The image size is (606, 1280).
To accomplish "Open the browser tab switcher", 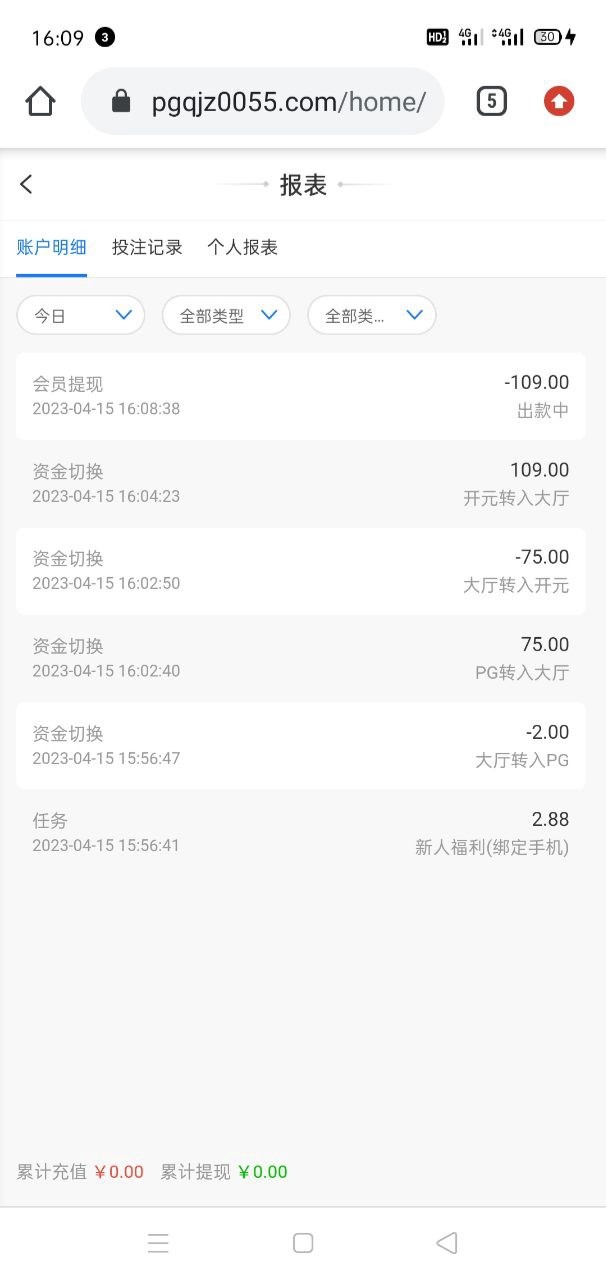I will 491,101.
